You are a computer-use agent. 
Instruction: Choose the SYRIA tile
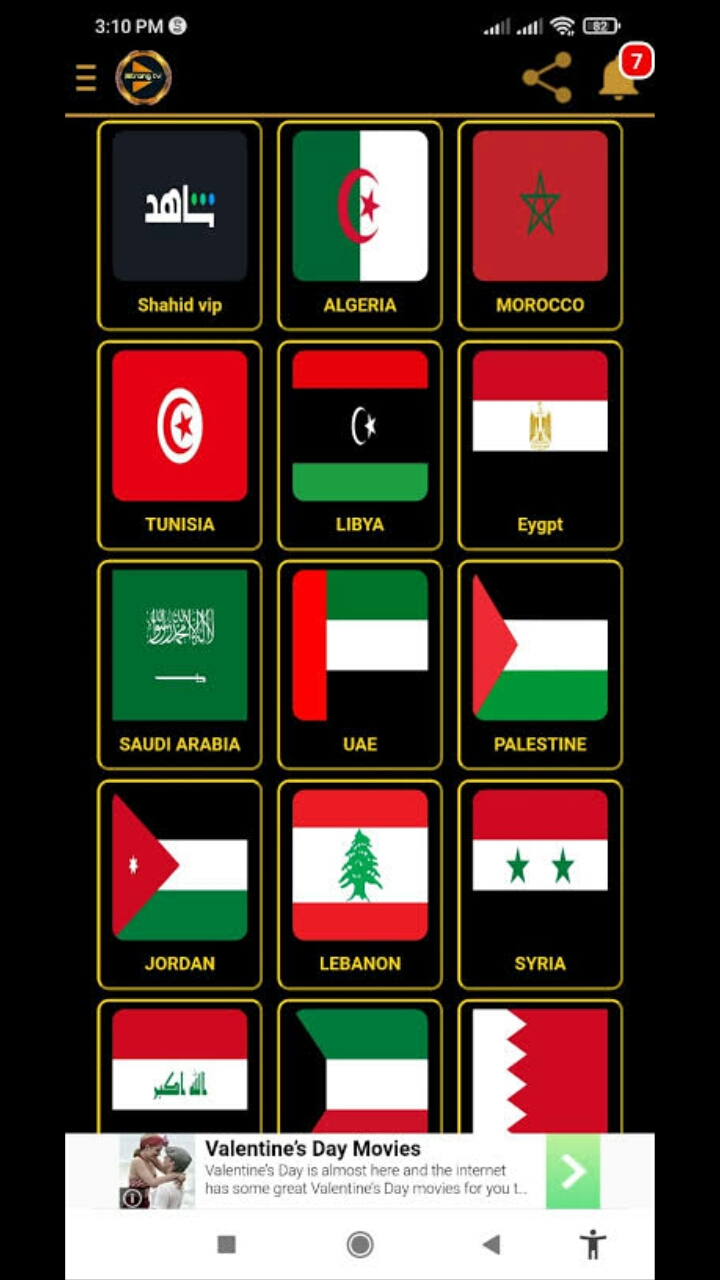coord(540,885)
